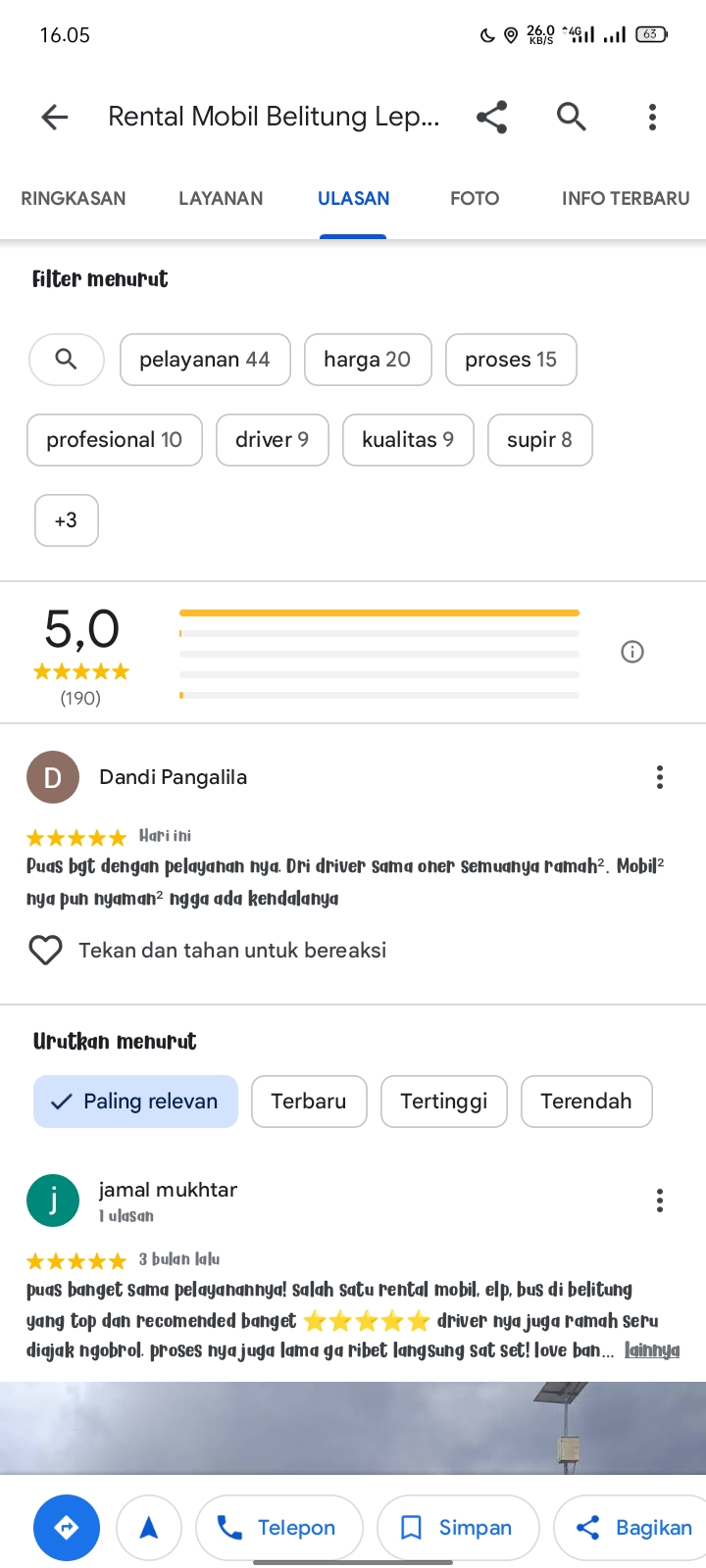
Task: Like Dandi Pangalila's review with heart
Action: click(45, 951)
